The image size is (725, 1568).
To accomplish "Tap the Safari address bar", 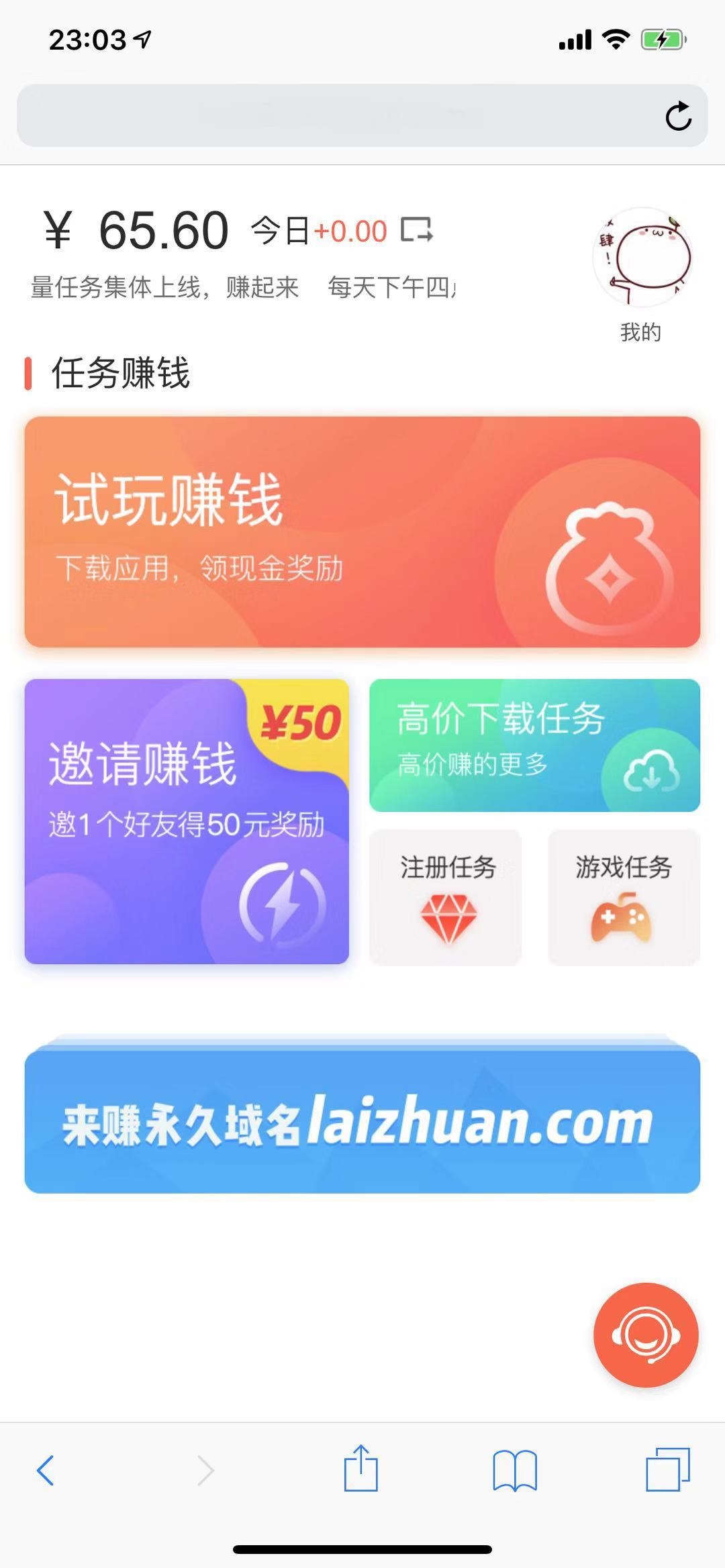I will pos(336,116).
